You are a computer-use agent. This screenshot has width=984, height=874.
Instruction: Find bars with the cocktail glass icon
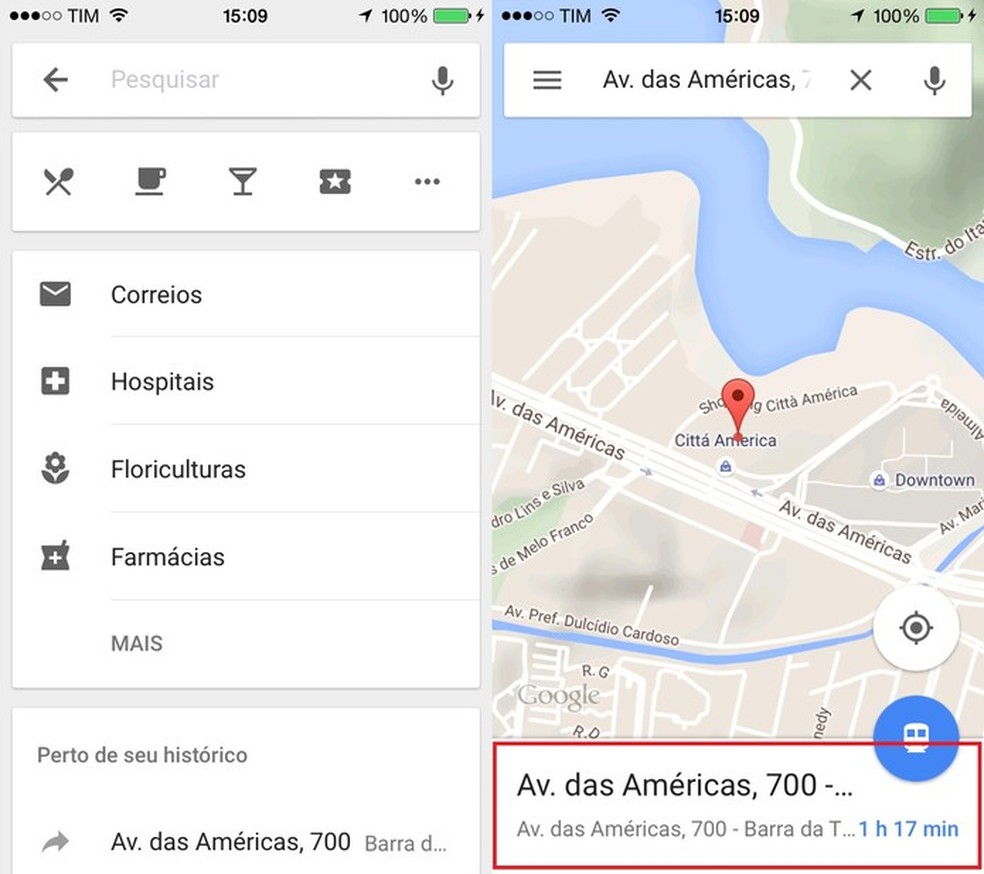pyautogui.click(x=242, y=182)
